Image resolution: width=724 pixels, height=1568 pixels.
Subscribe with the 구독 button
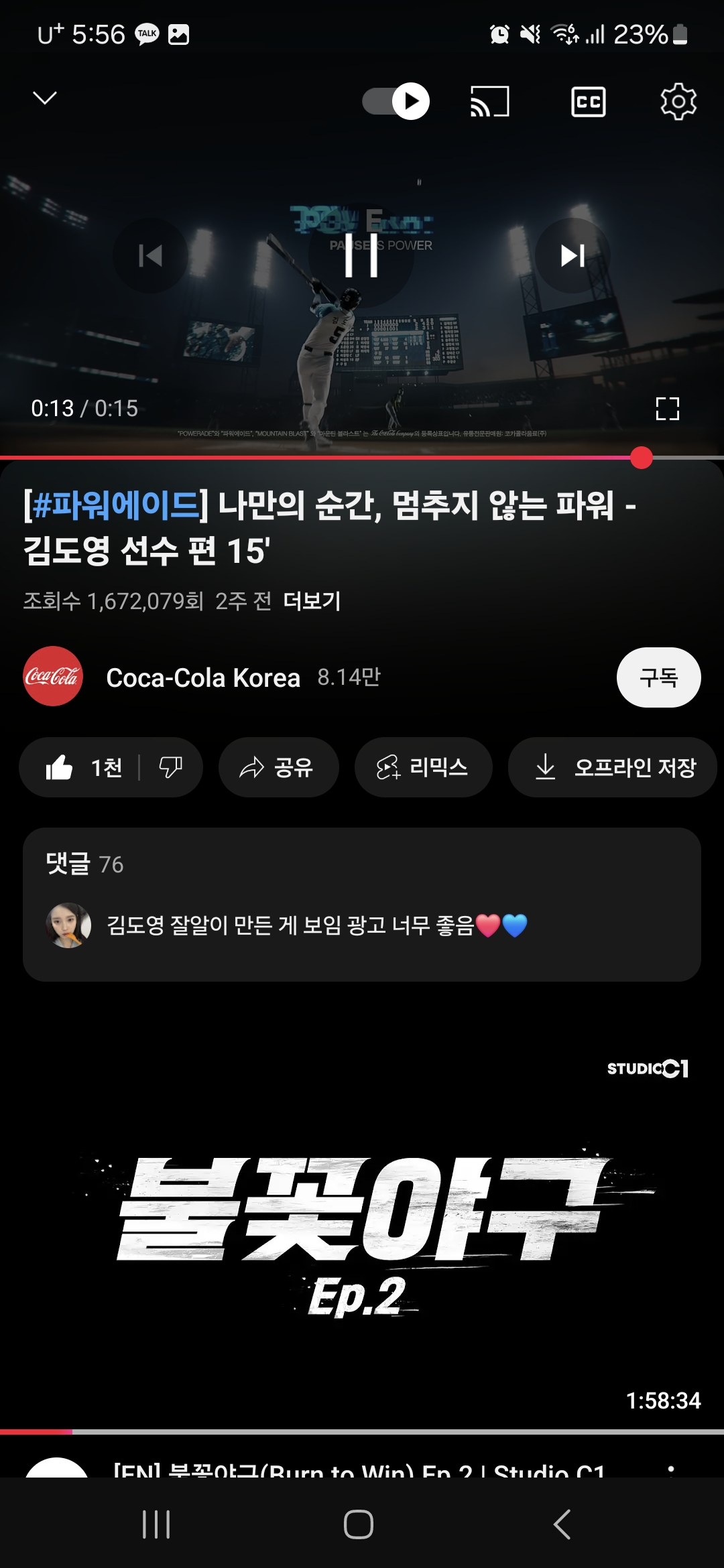[658, 677]
